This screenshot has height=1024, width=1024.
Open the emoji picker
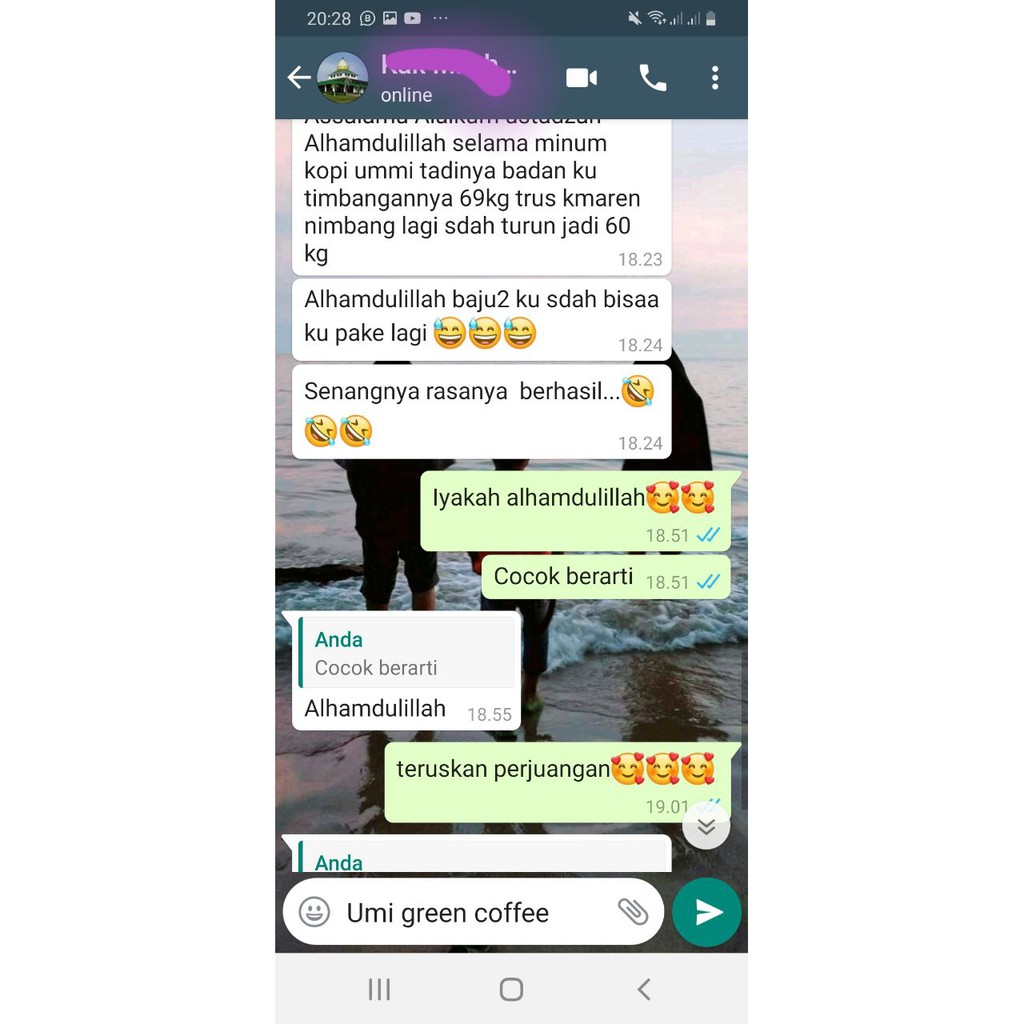click(x=314, y=912)
